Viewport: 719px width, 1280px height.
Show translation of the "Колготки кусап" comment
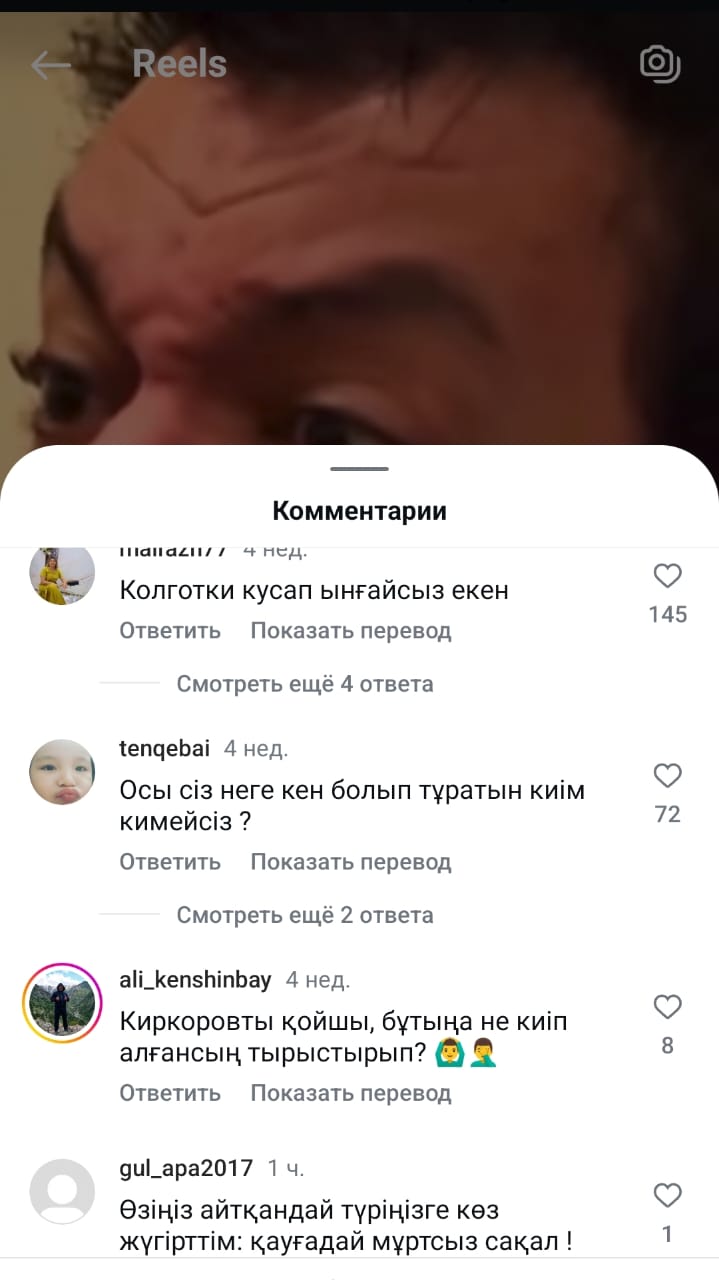click(351, 631)
